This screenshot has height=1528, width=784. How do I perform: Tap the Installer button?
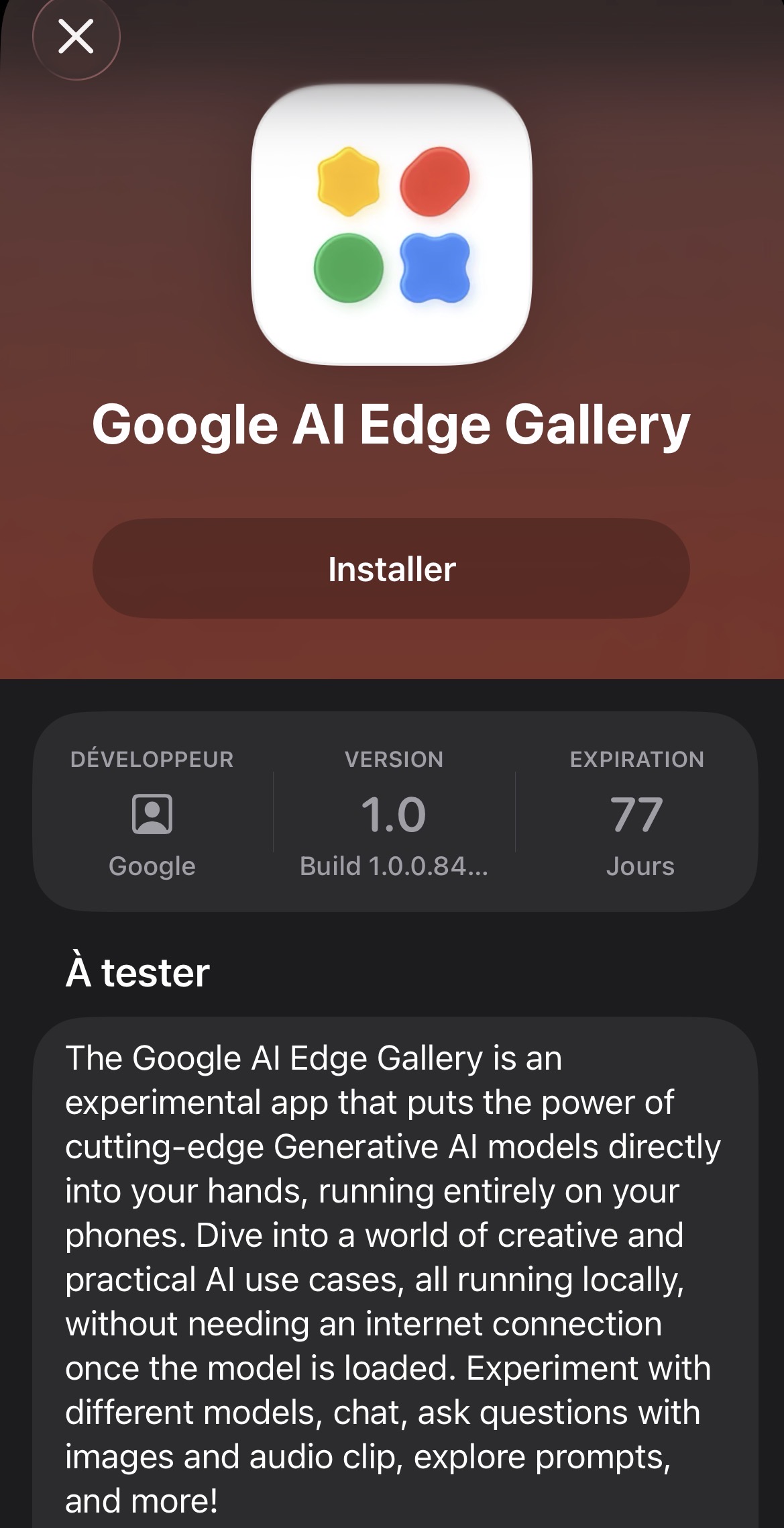click(391, 568)
